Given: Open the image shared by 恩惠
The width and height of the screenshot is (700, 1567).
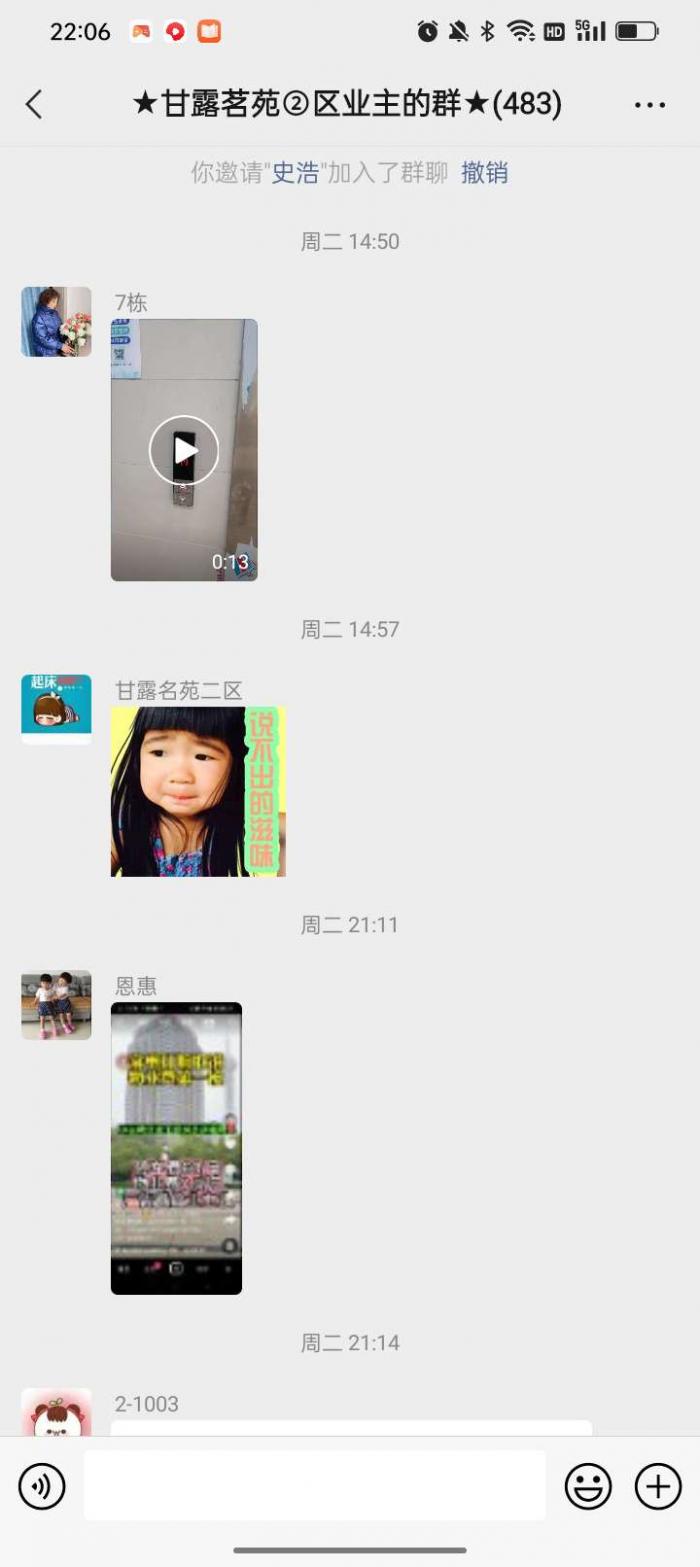Looking at the screenshot, I should [176, 1148].
